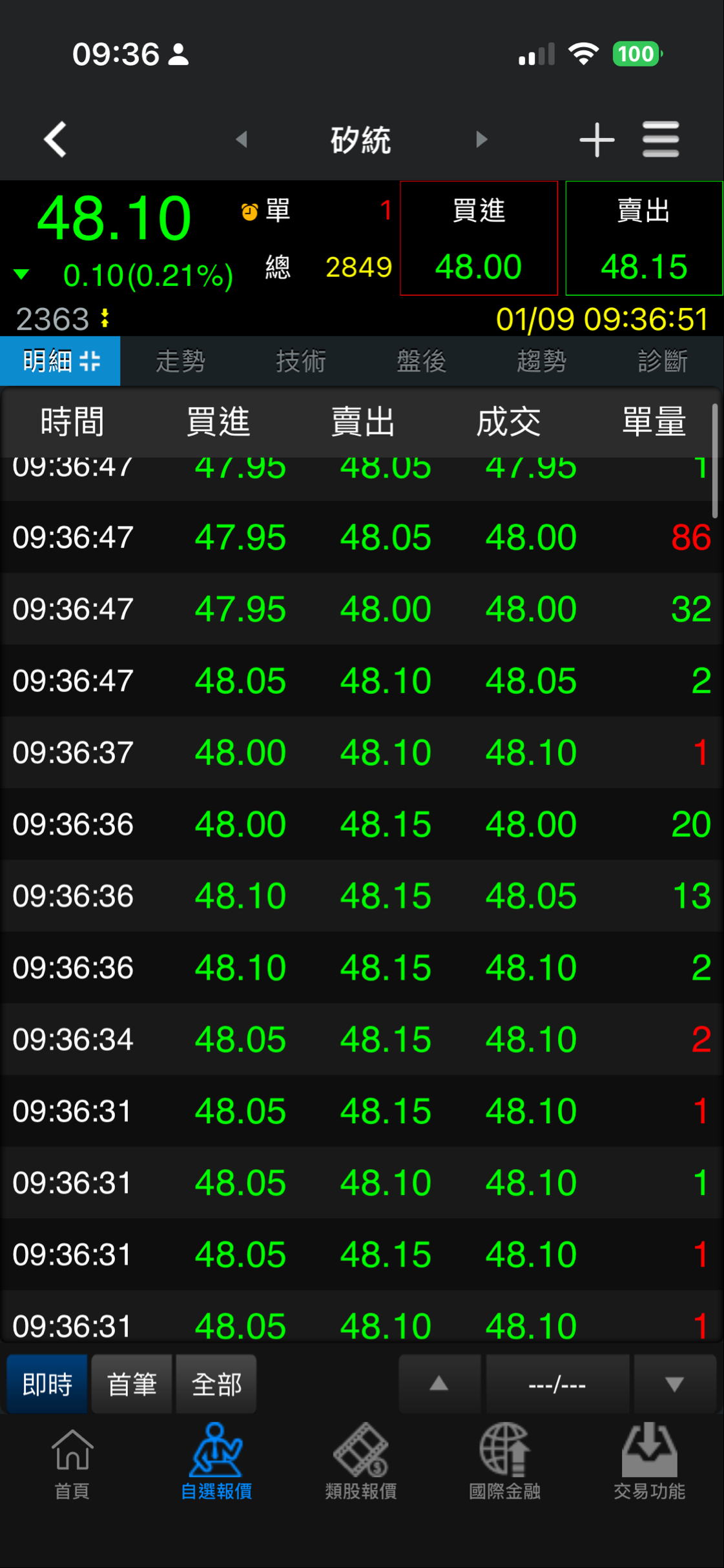Select the 明細 tab

60,361
